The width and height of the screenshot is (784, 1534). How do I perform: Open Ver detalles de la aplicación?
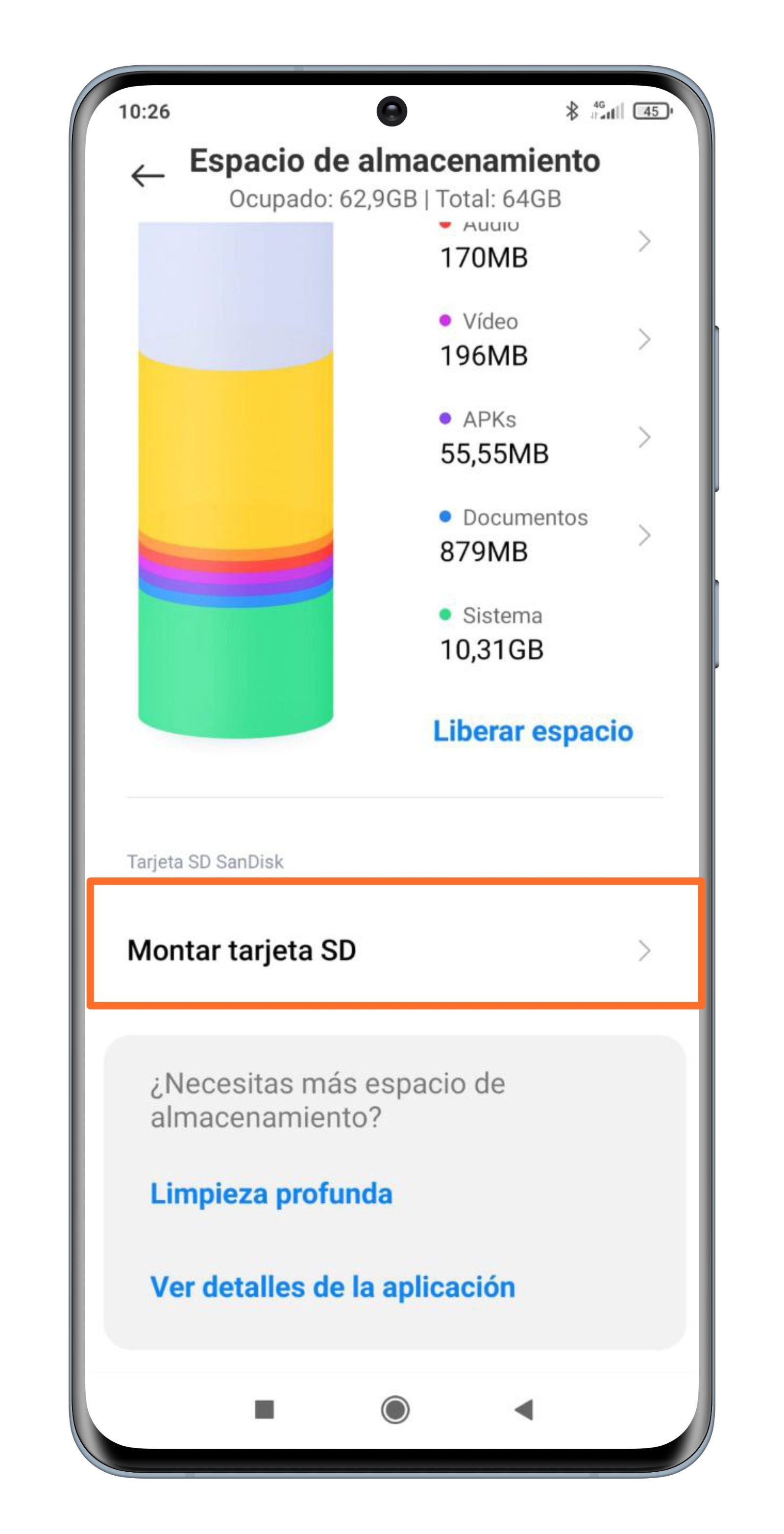pos(332,1287)
